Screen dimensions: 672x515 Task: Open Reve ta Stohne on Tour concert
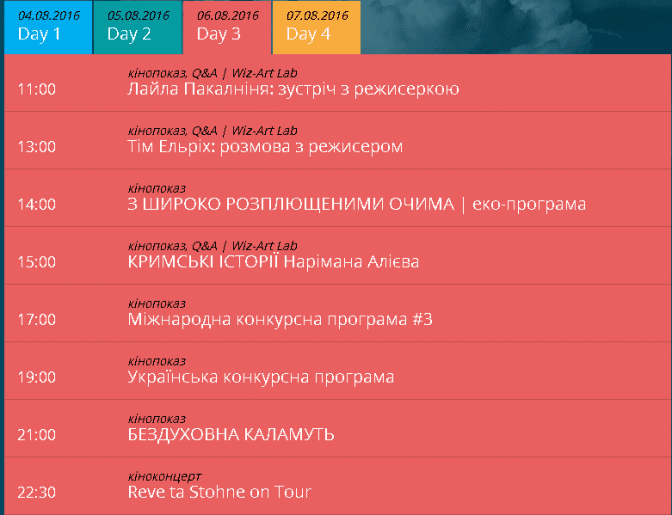click(x=220, y=492)
